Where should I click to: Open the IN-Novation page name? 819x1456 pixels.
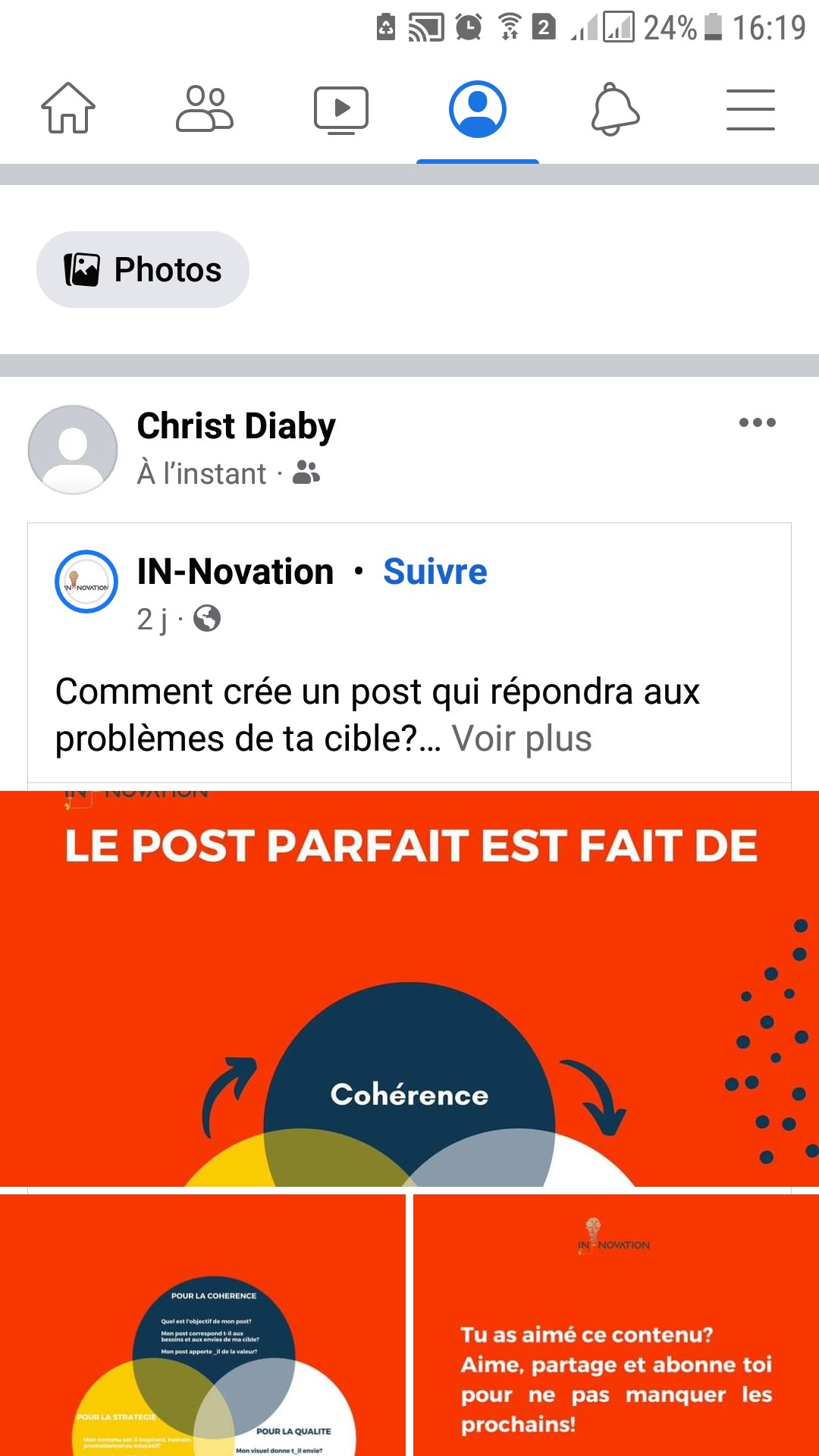235,572
